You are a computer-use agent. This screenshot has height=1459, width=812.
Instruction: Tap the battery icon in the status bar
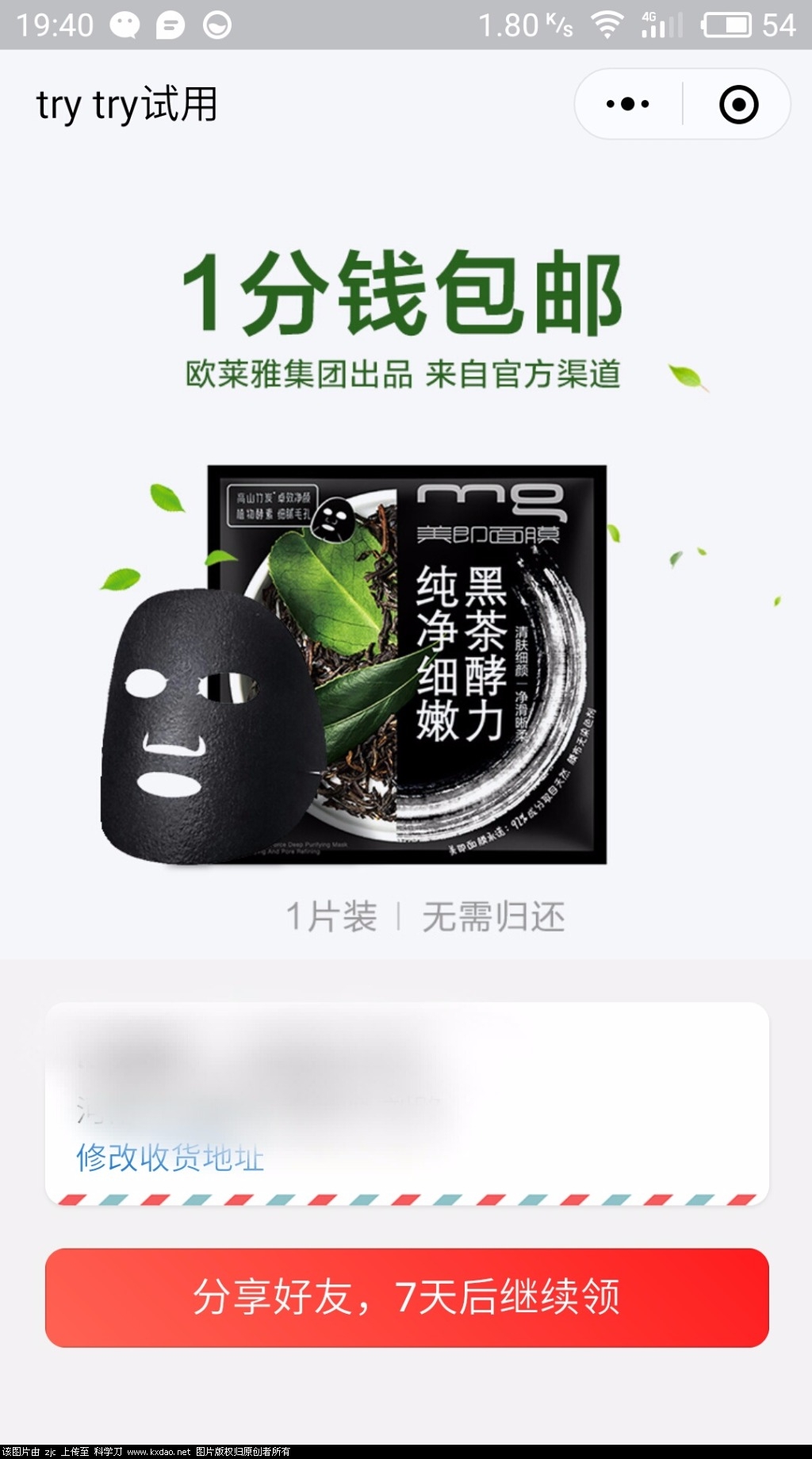[726, 24]
